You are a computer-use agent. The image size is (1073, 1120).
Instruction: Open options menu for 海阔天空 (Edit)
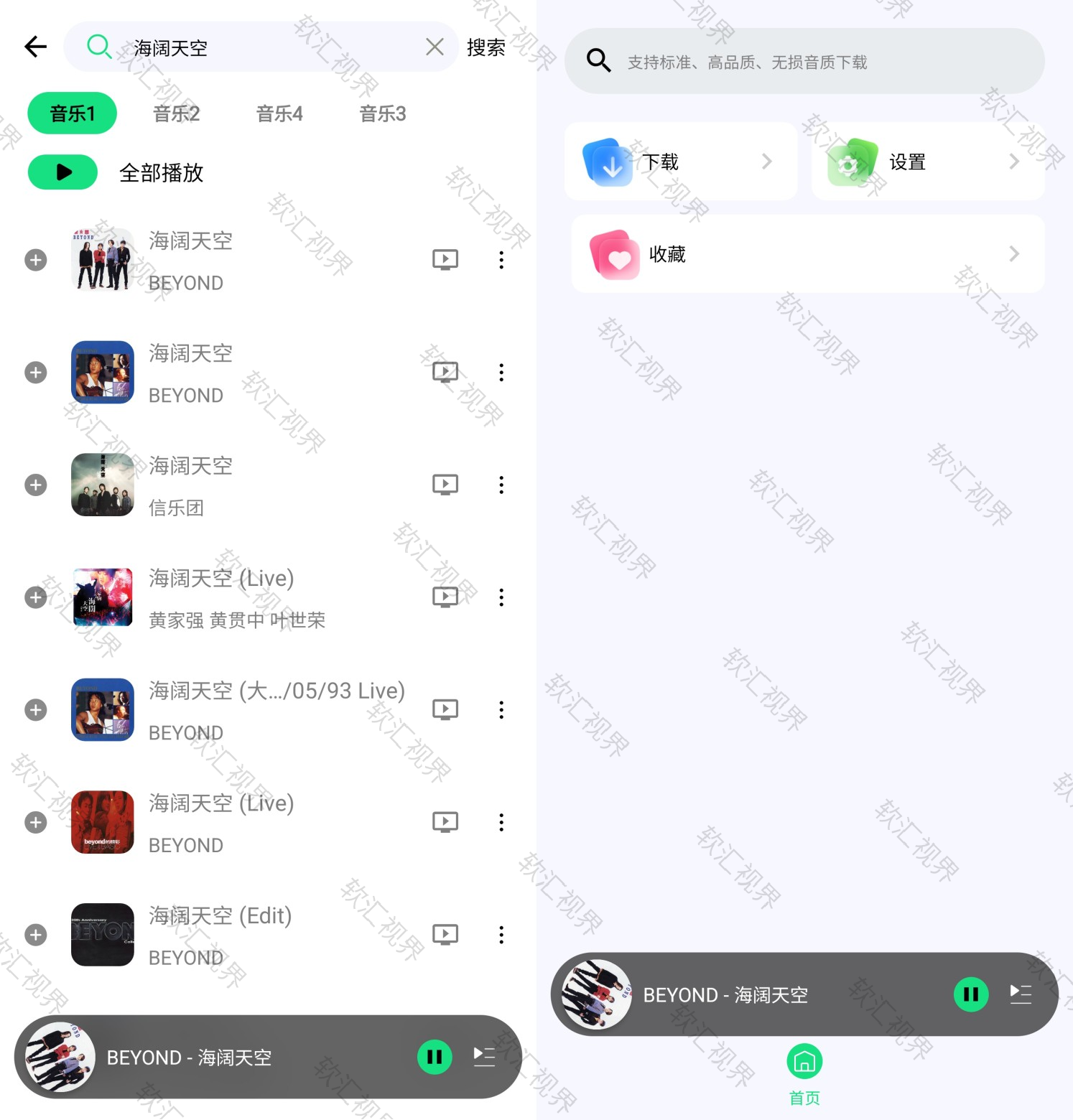point(501,934)
